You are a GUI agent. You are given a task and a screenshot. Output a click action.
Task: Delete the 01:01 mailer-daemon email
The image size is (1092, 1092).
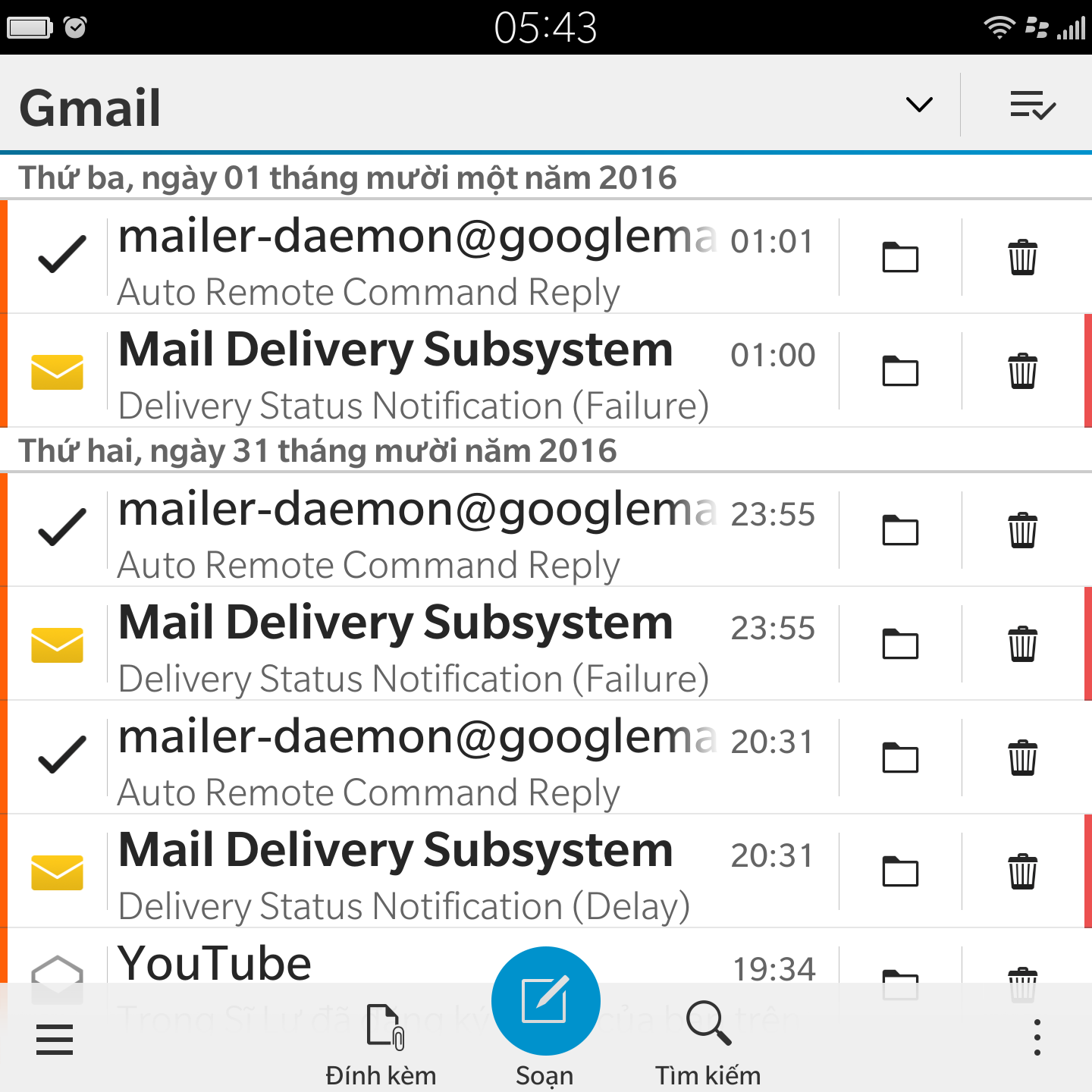click(1022, 258)
